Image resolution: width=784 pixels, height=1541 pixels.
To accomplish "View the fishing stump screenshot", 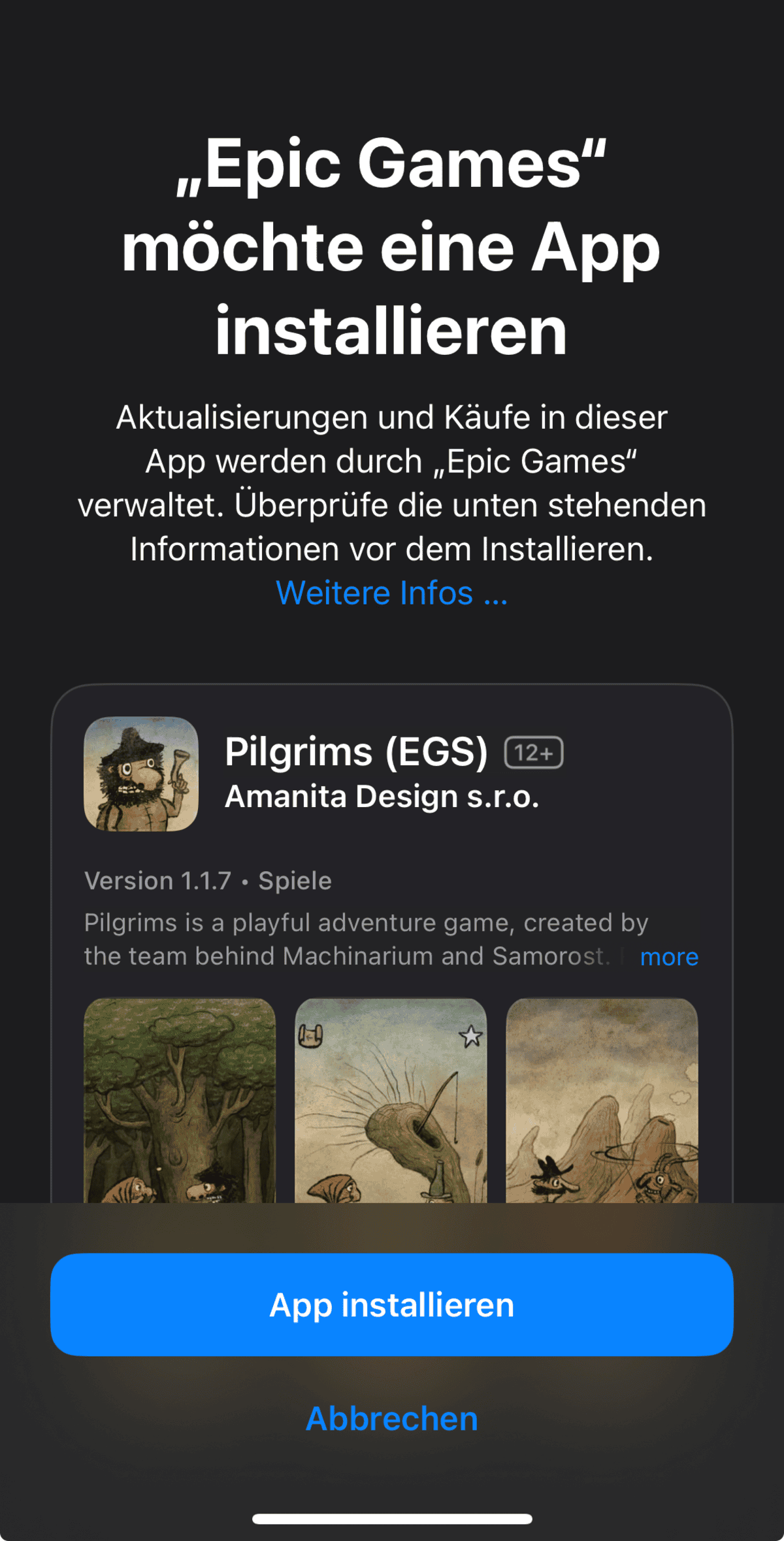I will click(391, 1100).
